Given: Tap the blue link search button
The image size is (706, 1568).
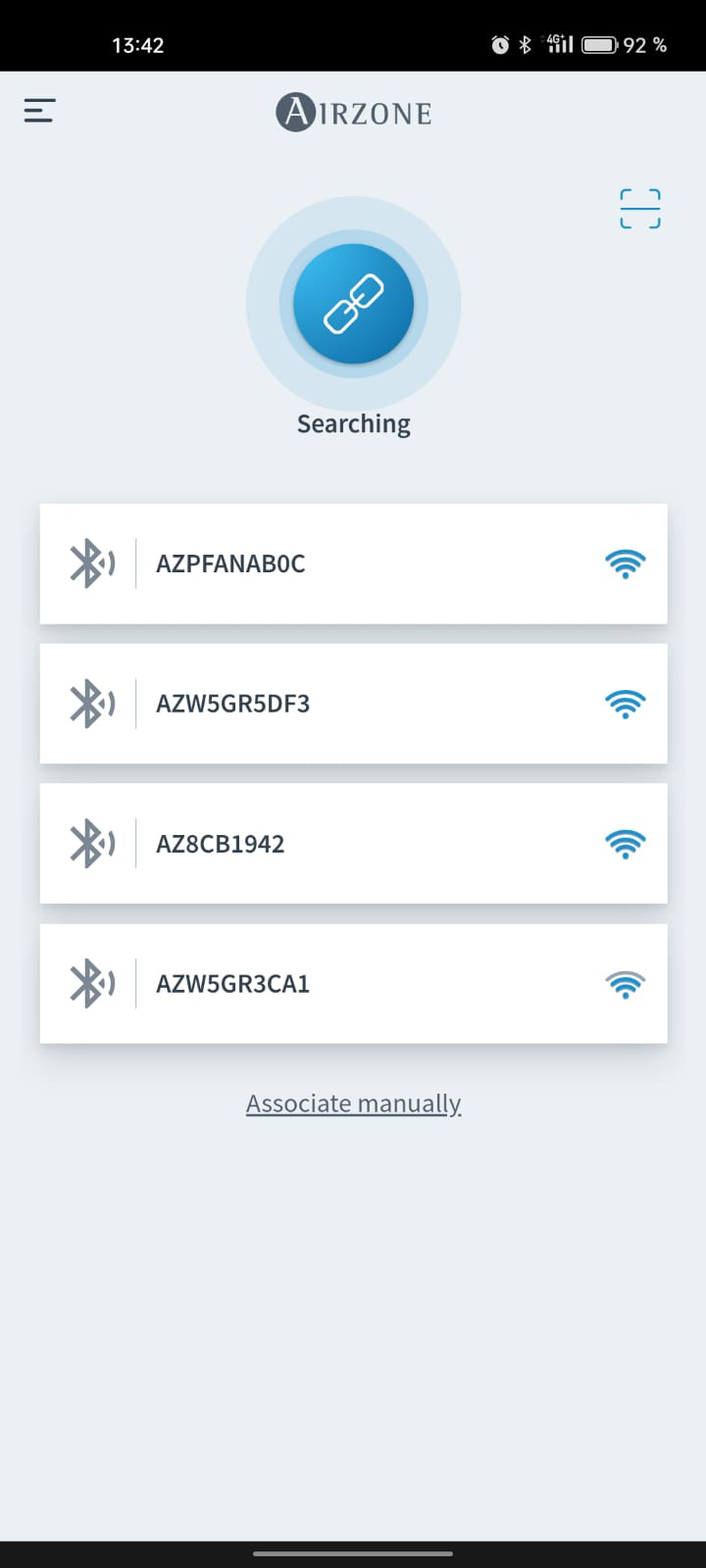Looking at the screenshot, I should point(353,304).
